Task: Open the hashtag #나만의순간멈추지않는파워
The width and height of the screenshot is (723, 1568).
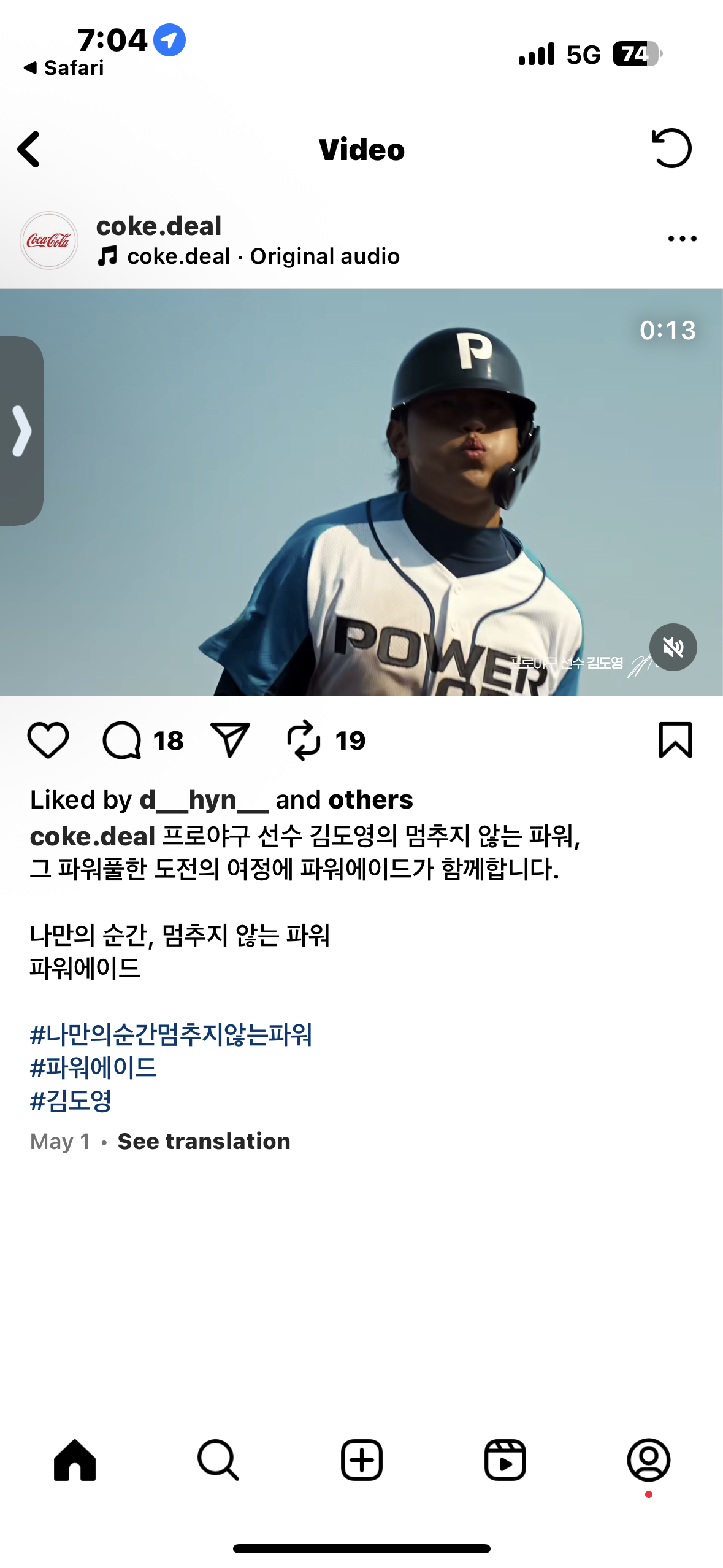Action: 171,1034
